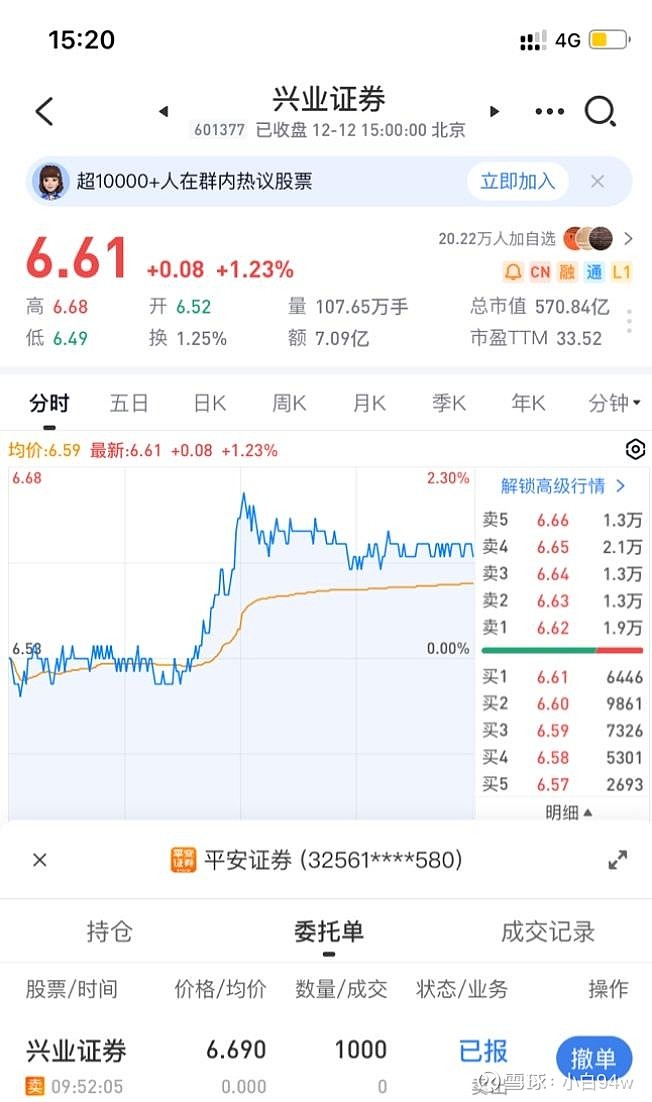This screenshot has width=652, height=1102.
Task: Close the 平安证券 trading panel
Action: [40, 860]
